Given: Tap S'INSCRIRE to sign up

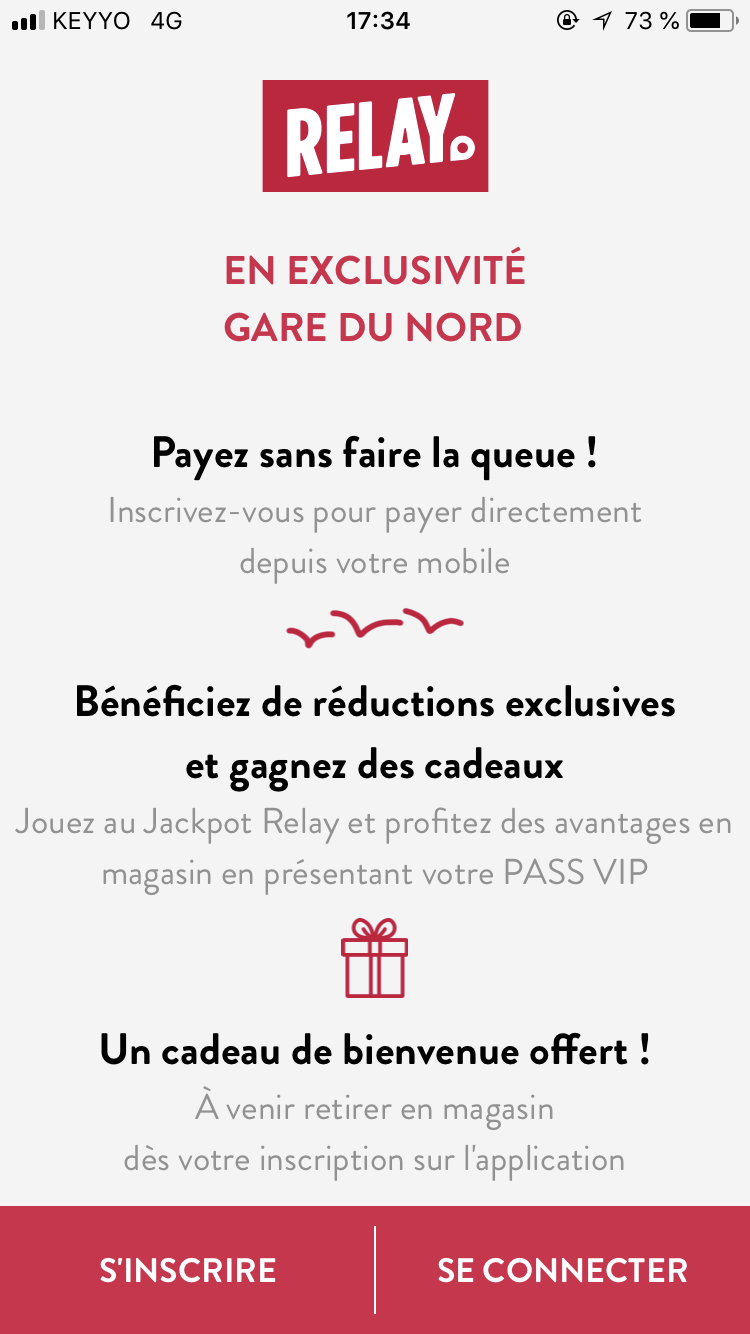Looking at the screenshot, I should (x=187, y=1270).
